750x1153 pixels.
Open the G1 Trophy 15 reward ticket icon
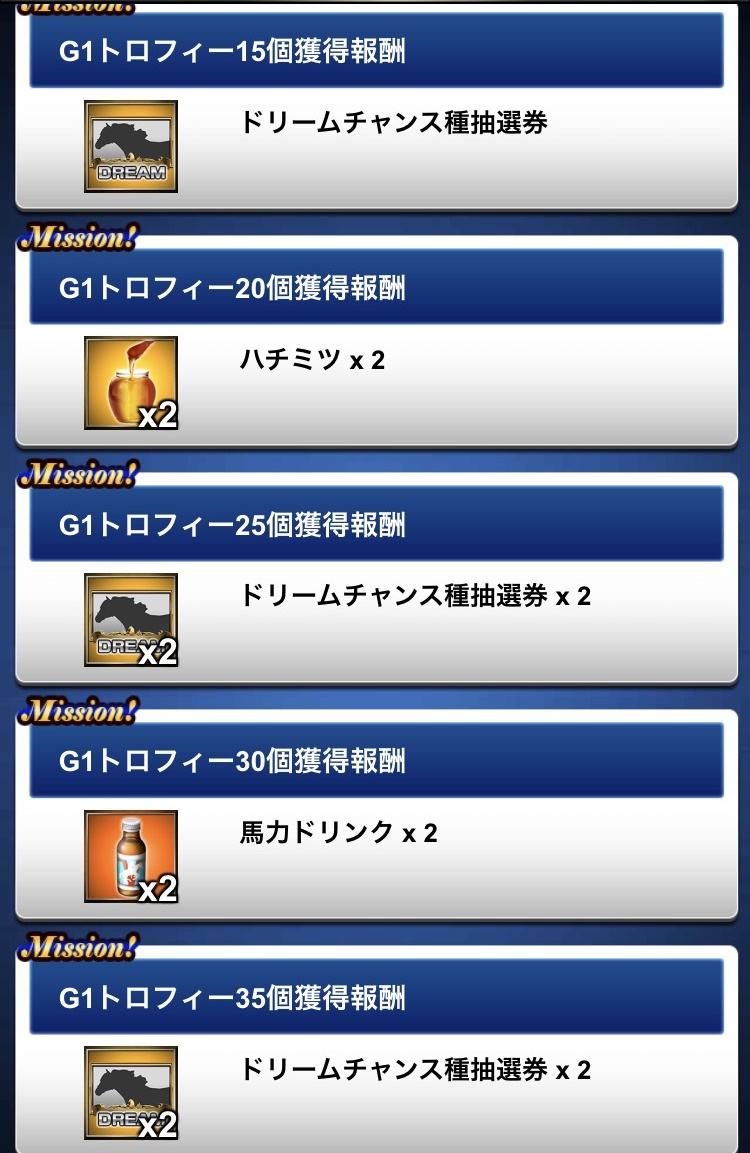click(x=131, y=146)
